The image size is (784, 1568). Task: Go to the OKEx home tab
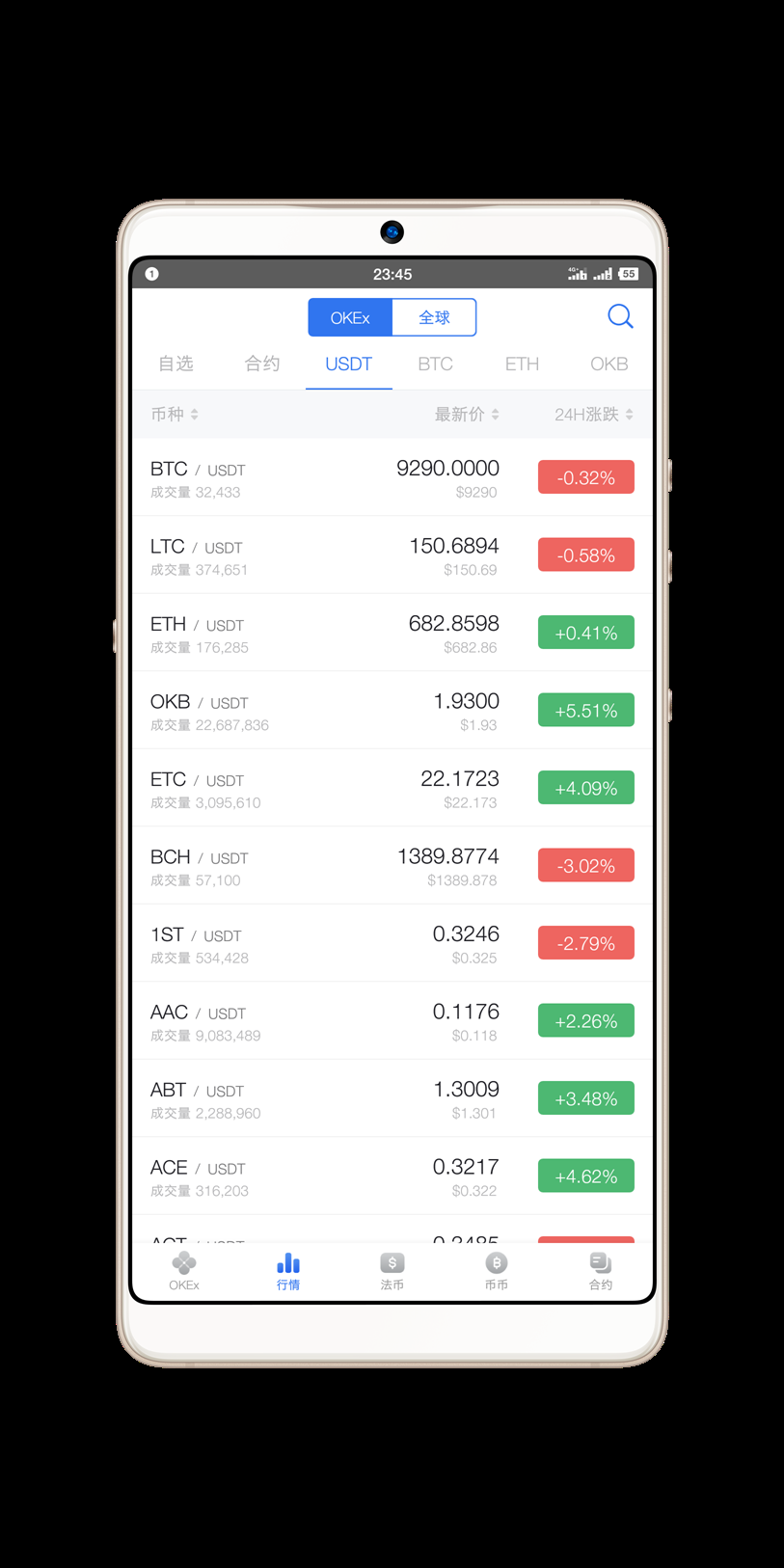[184, 1271]
